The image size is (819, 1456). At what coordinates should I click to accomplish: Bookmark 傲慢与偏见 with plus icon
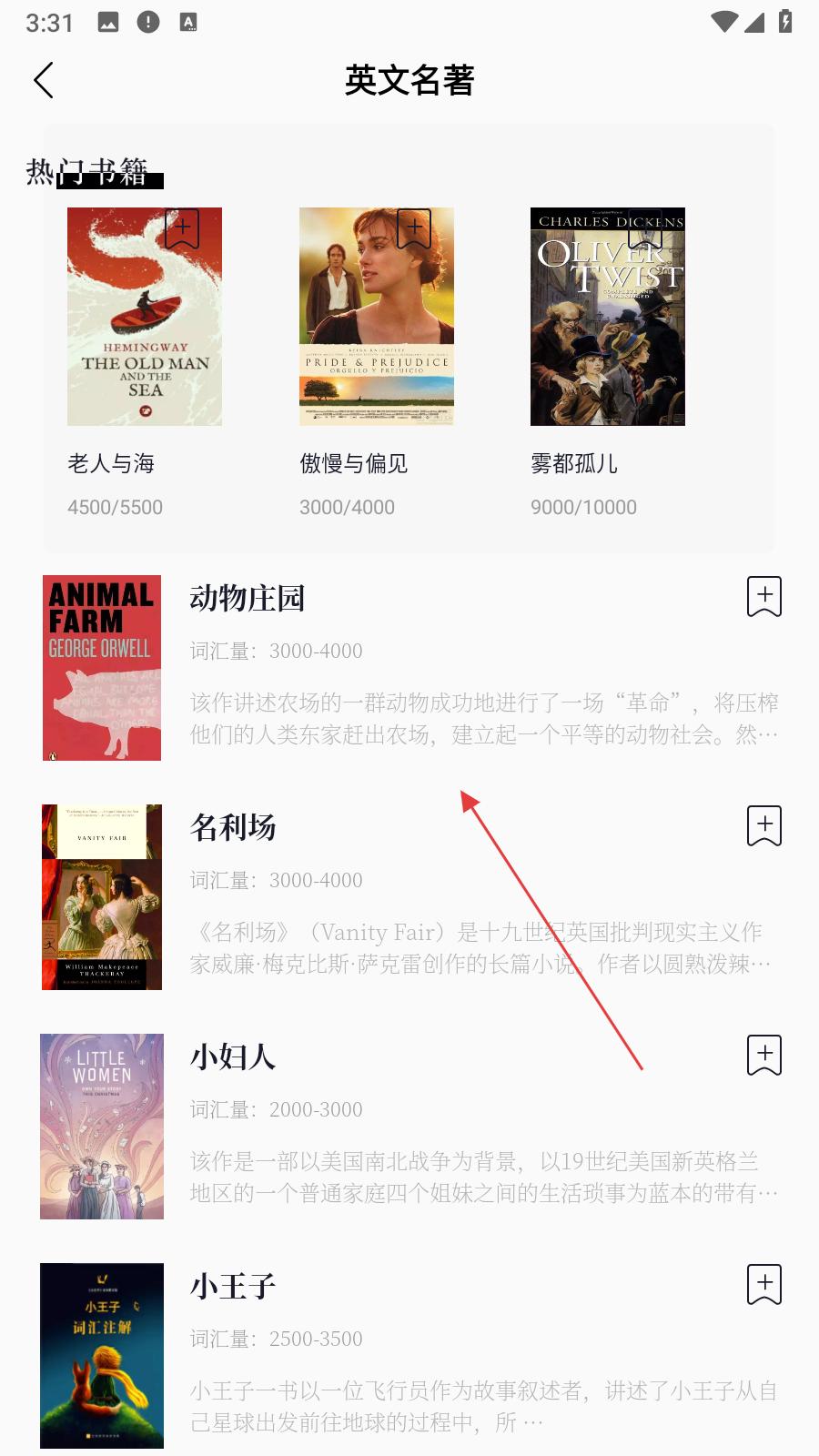(x=414, y=228)
